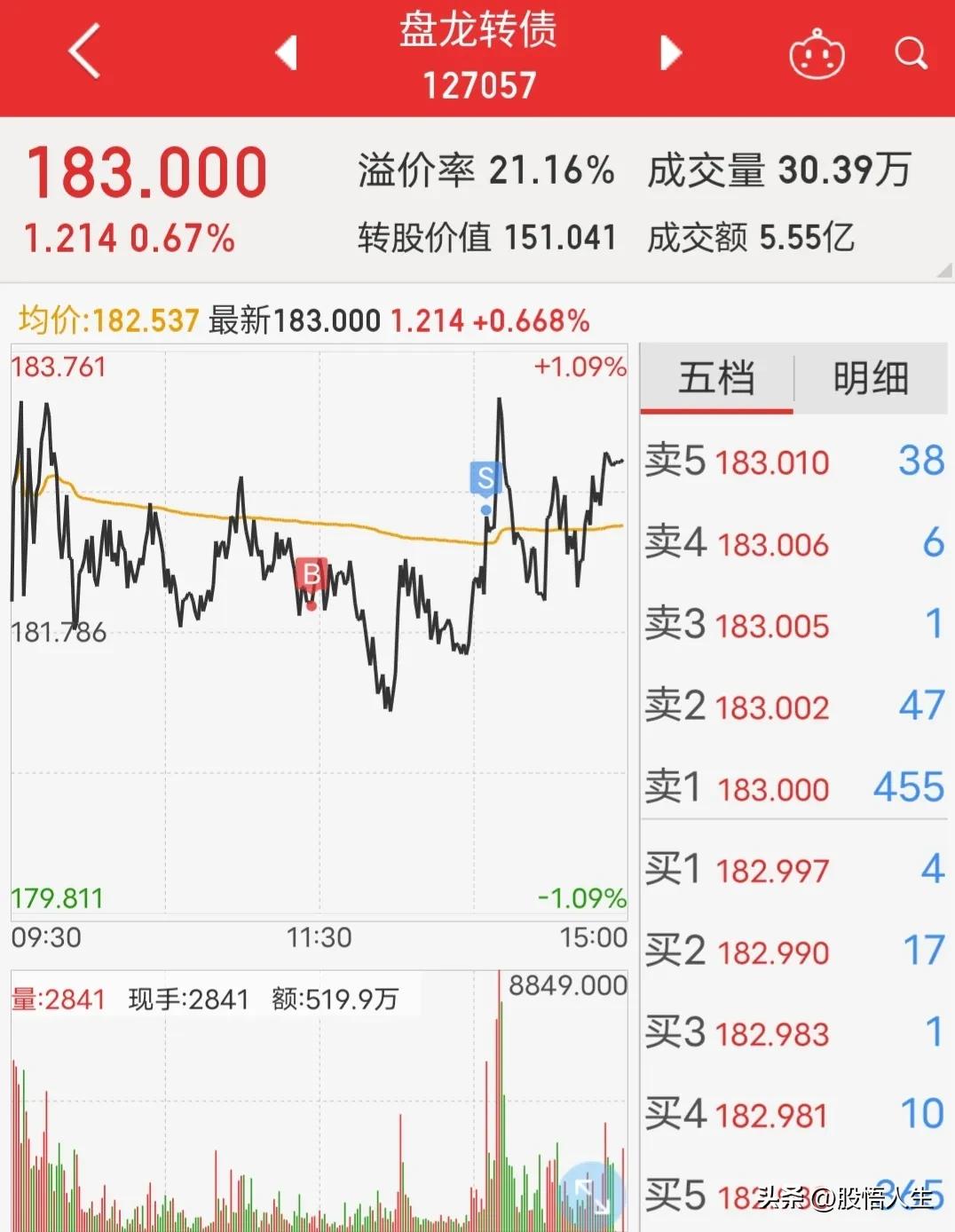Screen dimensions: 955x1232
Task: Expand the 转股价值 conversion value detail
Action: pos(487,238)
